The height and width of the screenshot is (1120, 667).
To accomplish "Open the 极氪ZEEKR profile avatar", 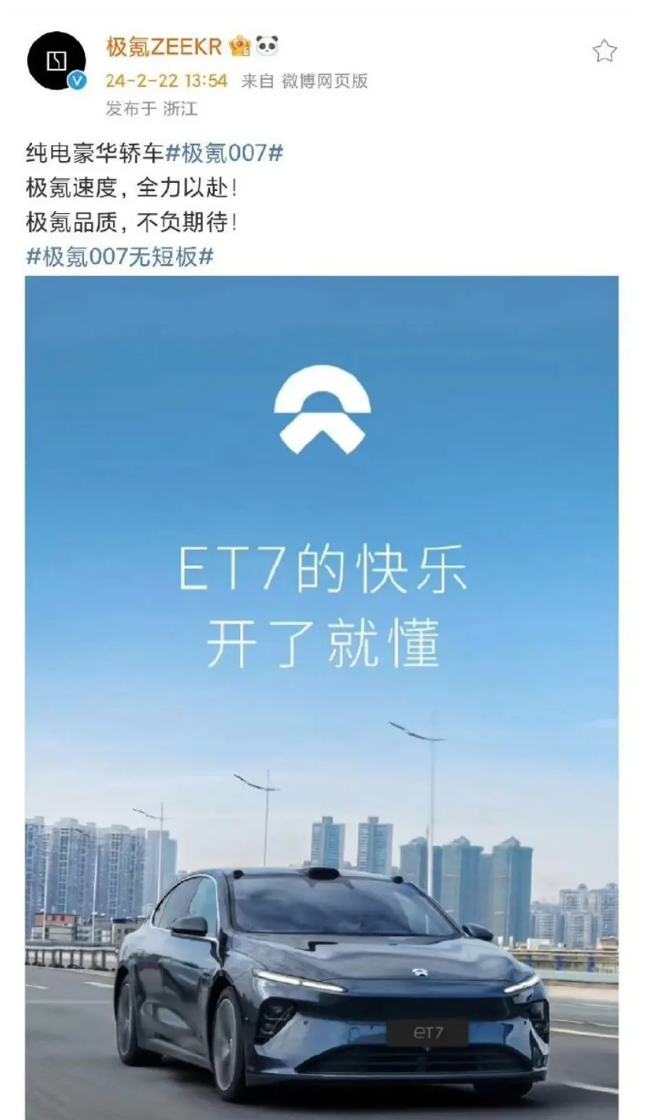I will (56, 60).
